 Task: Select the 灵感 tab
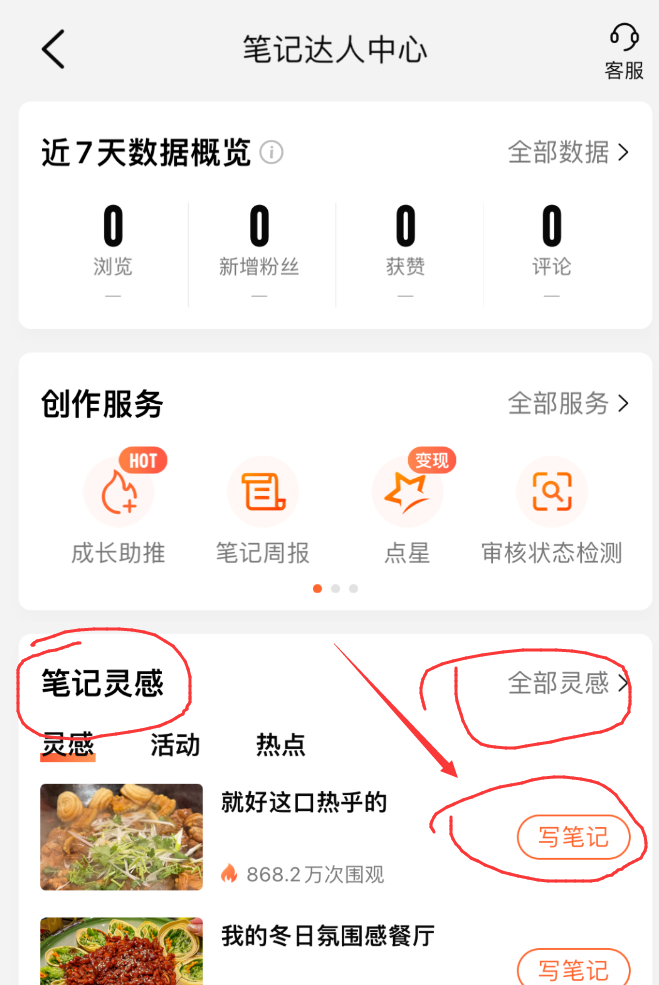(67, 745)
